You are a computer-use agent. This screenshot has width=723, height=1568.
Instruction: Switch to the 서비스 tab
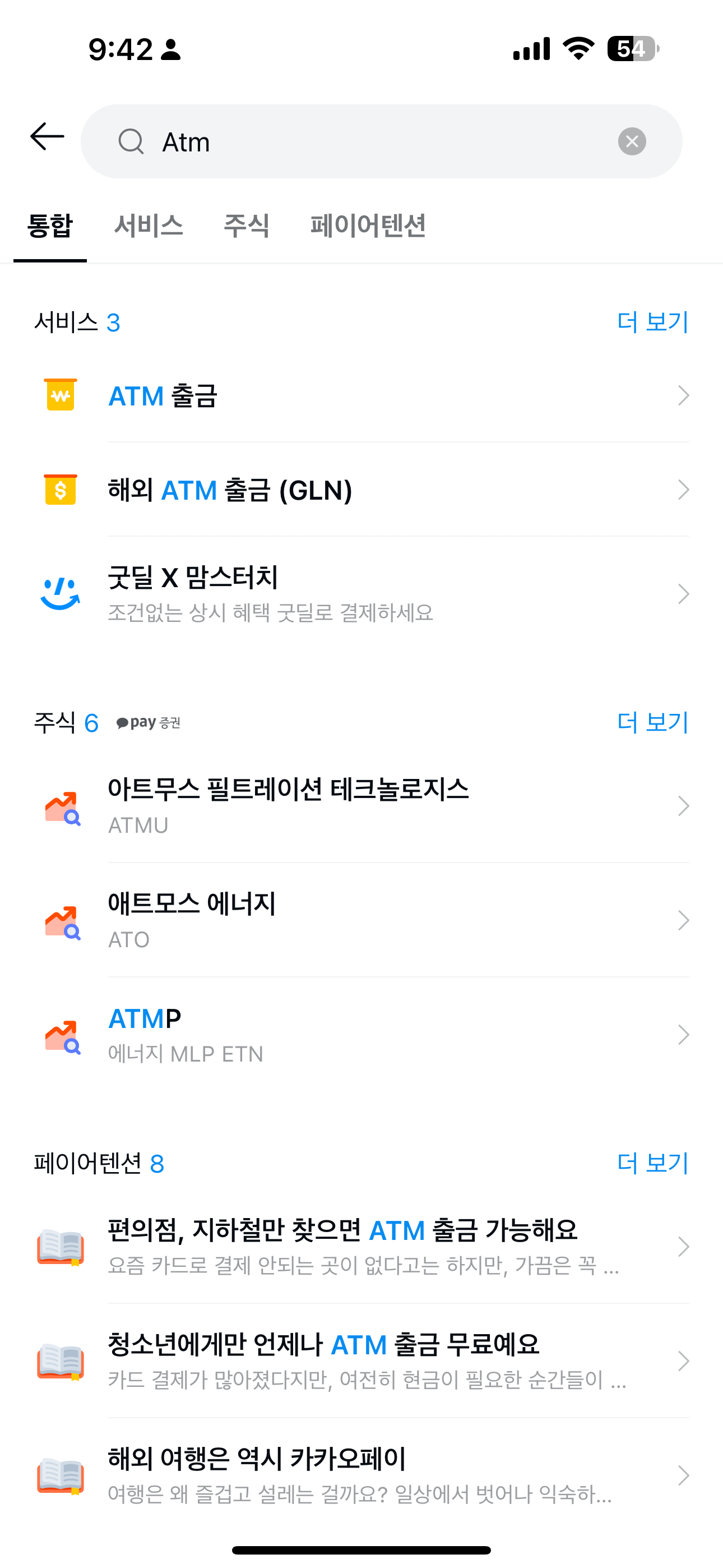click(149, 225)
